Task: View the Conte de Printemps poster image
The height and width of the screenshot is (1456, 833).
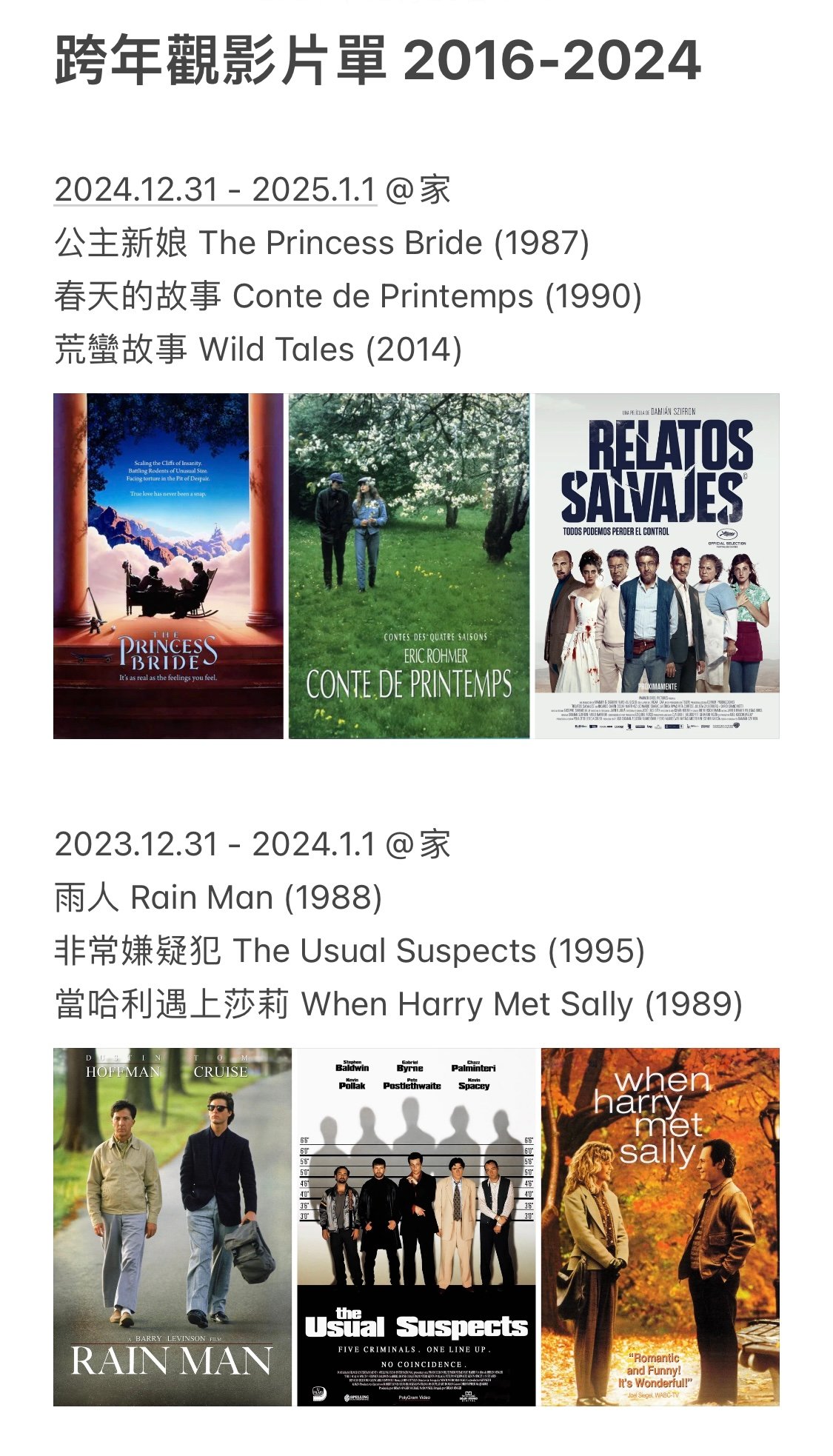Action: (409, 566)
